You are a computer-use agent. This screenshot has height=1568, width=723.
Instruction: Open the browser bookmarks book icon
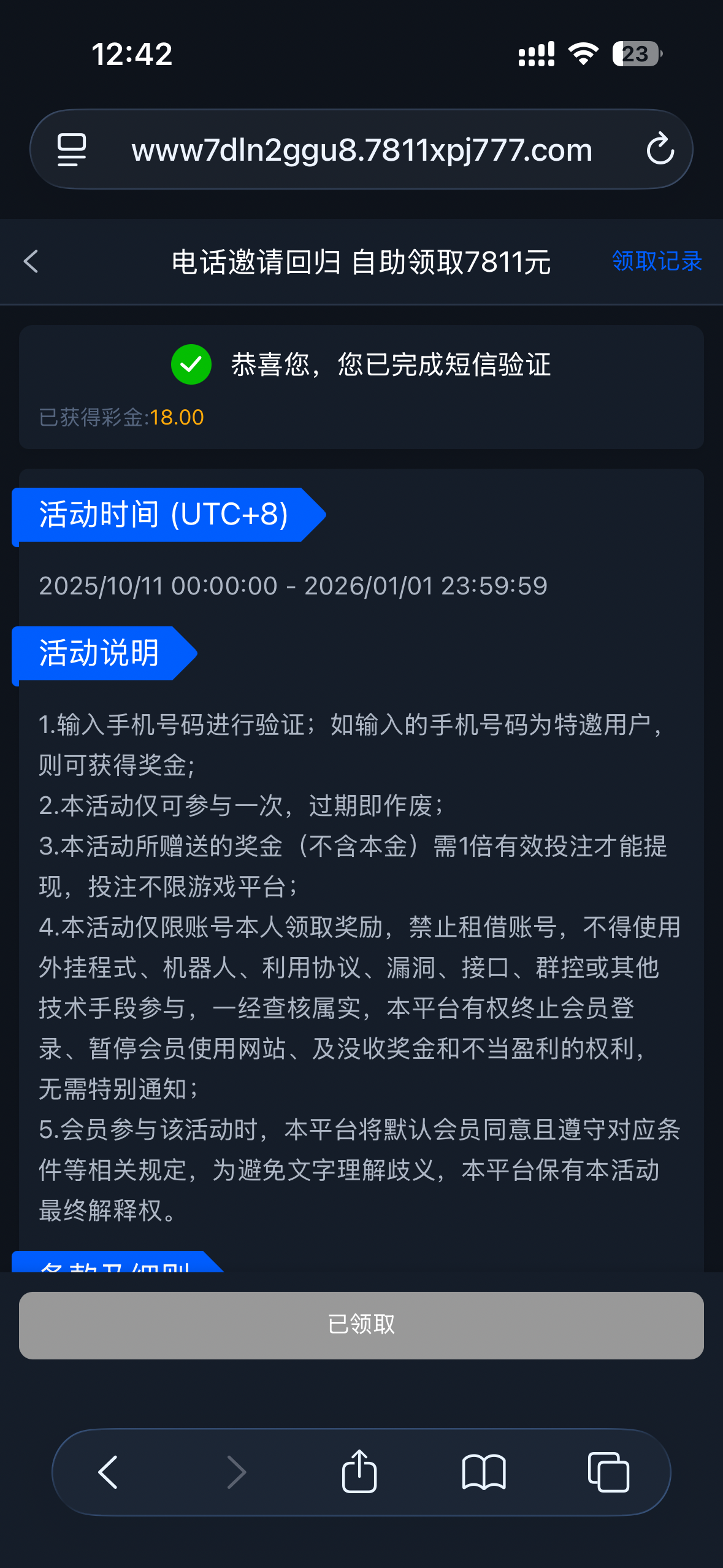click(x=484, y=1472)
